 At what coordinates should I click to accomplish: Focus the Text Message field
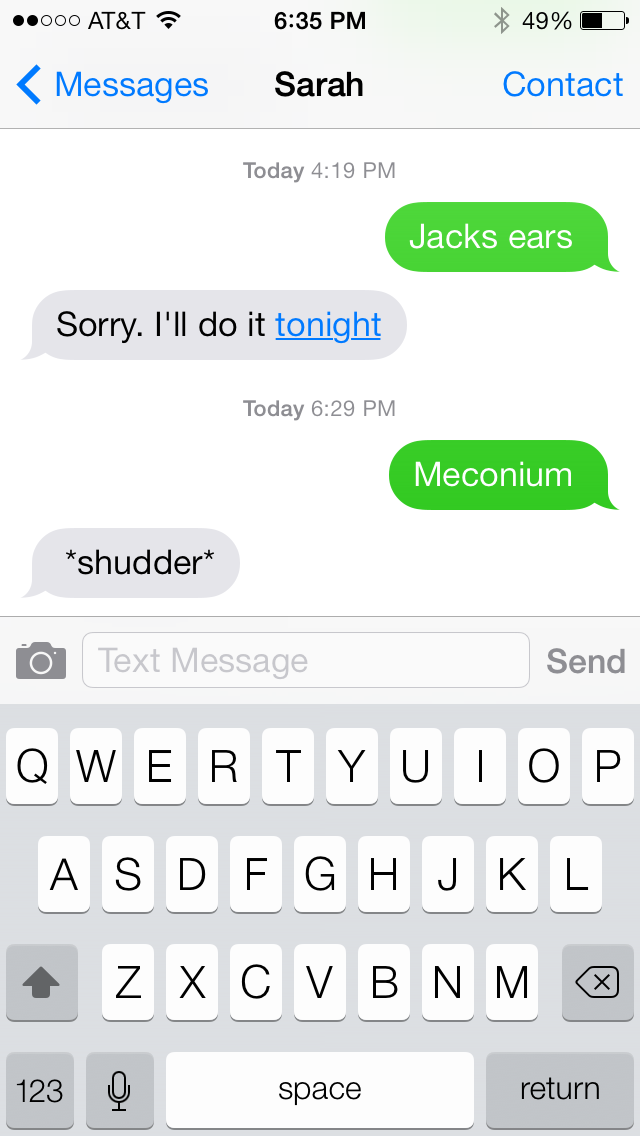pos(305,661)
